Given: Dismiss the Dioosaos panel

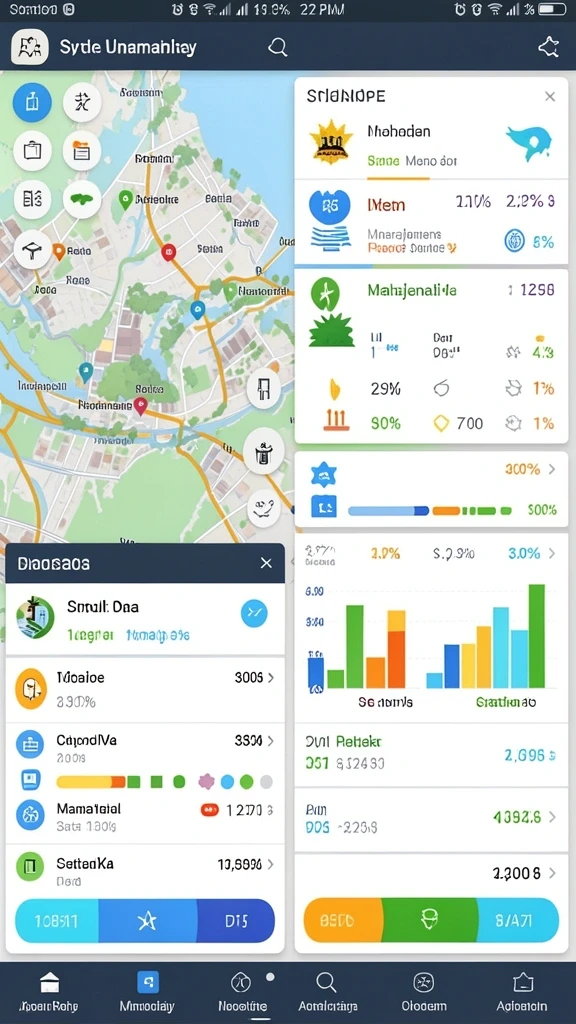Looking at the screenshot, I should pyautogui.click(x=266, y=563).
